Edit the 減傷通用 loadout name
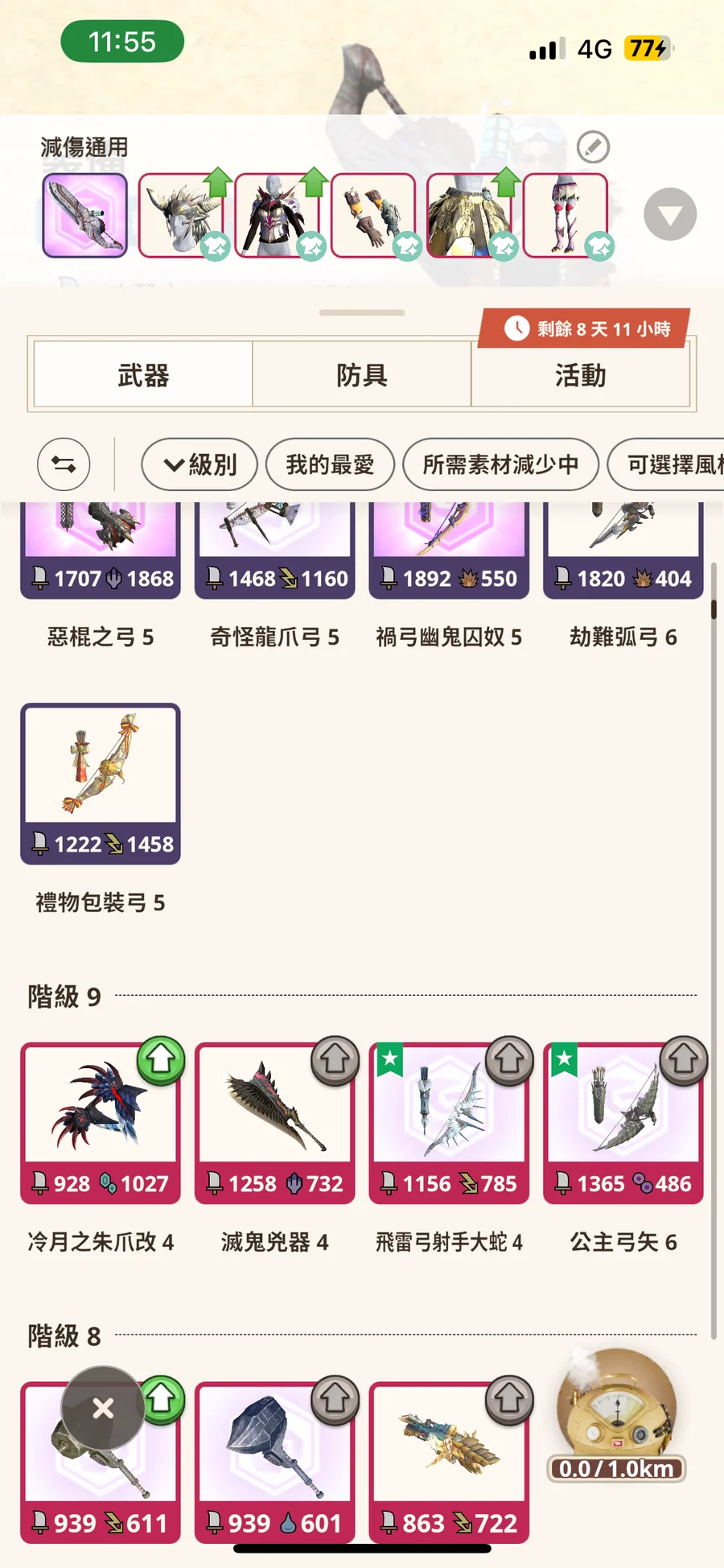 click(593, 147)
